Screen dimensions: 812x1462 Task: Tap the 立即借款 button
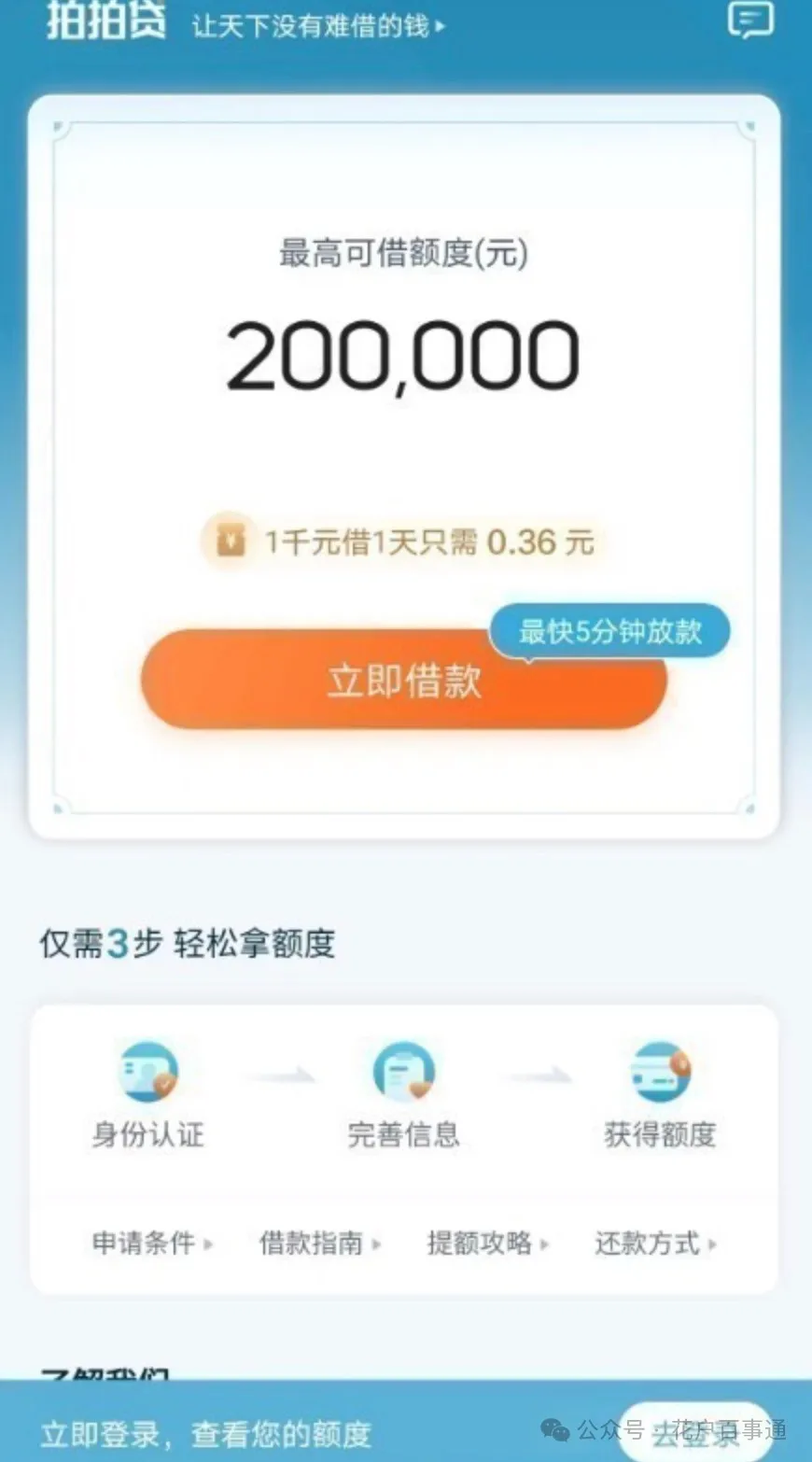point(403,680)
